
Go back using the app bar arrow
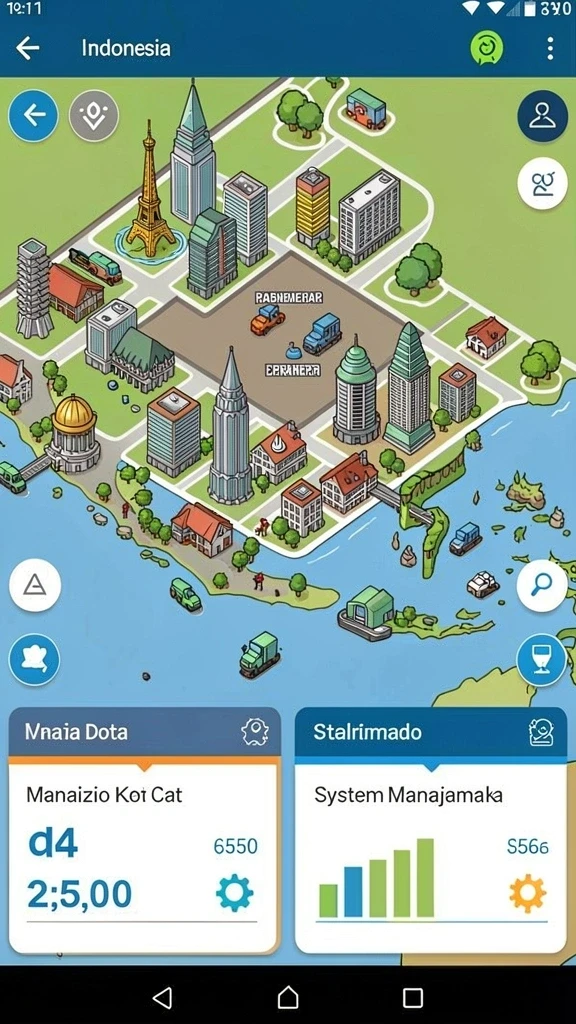pyautogui.click(x=27, y=48)
